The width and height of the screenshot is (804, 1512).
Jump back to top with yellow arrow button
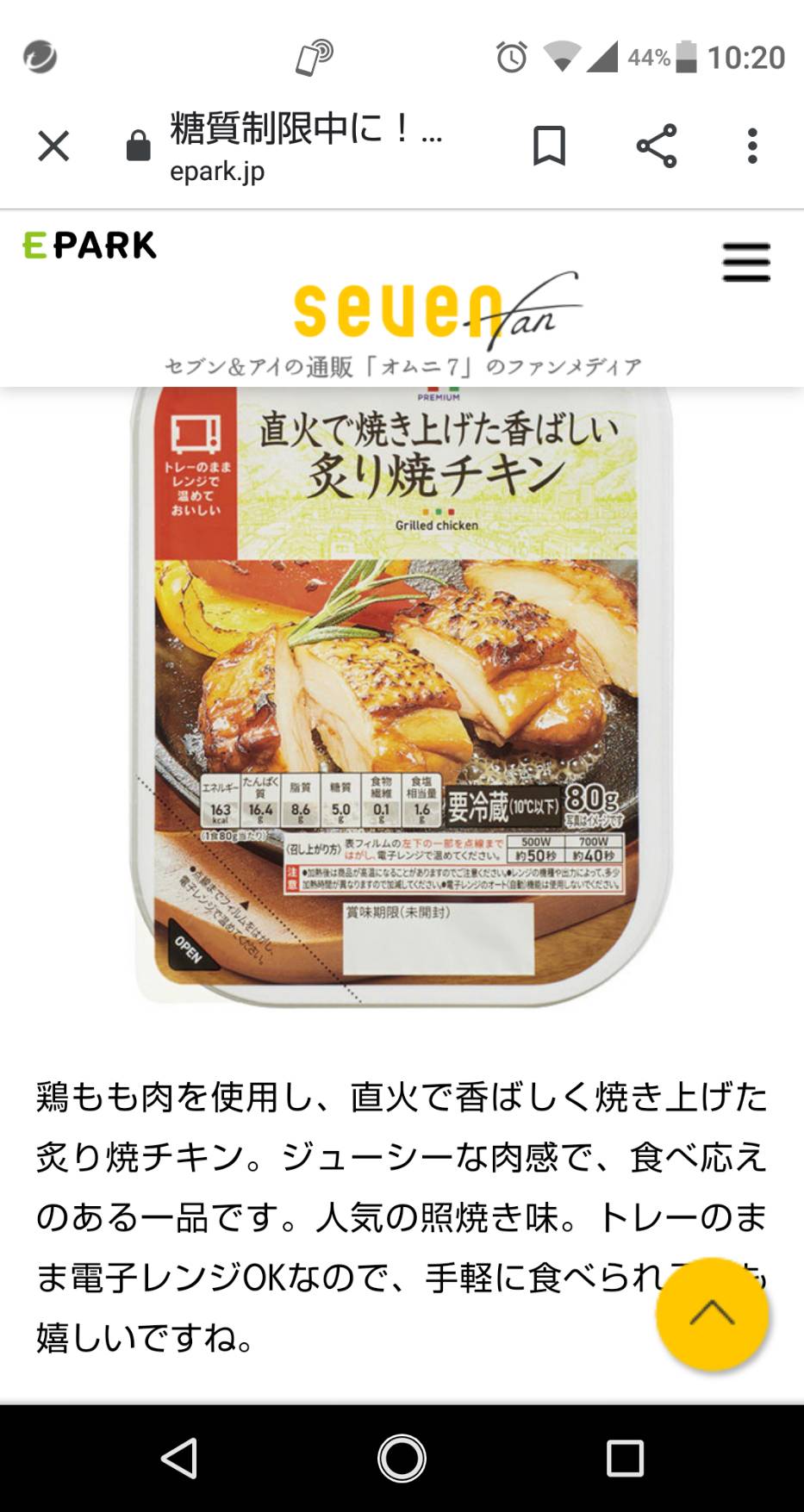click(x=712, y=1314)
